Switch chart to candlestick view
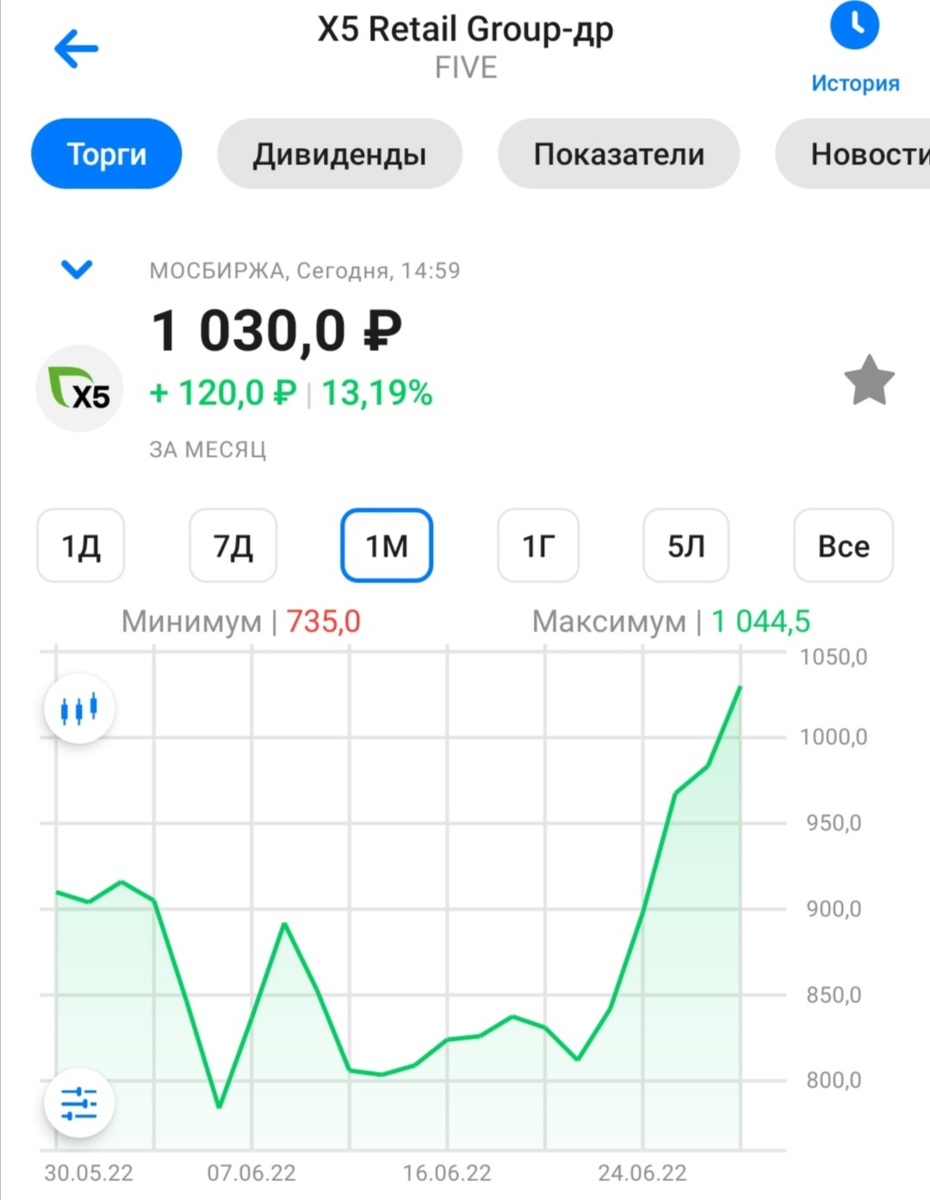This screenshot has width=930, height=1200. pos(79,707)
